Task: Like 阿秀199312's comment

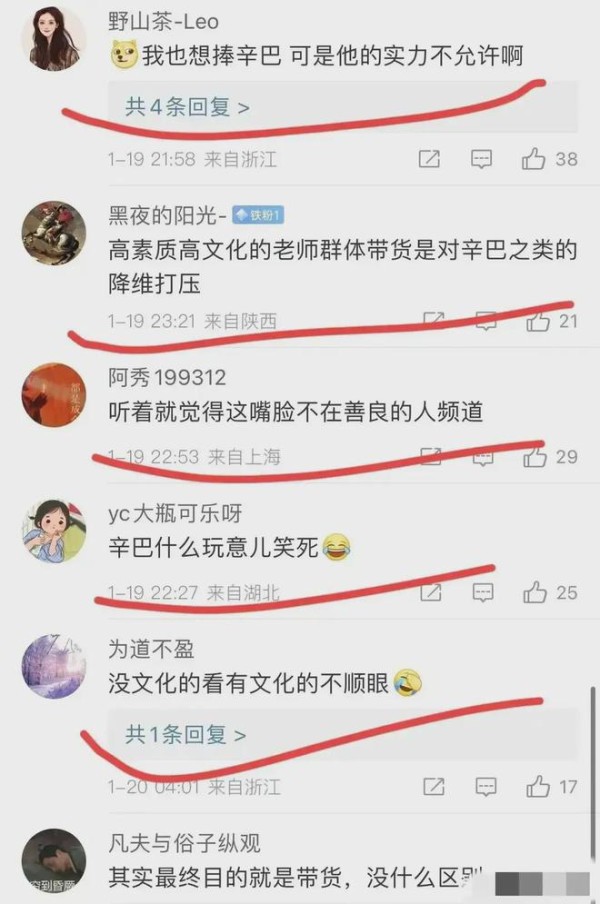Action: pos(536,457)
